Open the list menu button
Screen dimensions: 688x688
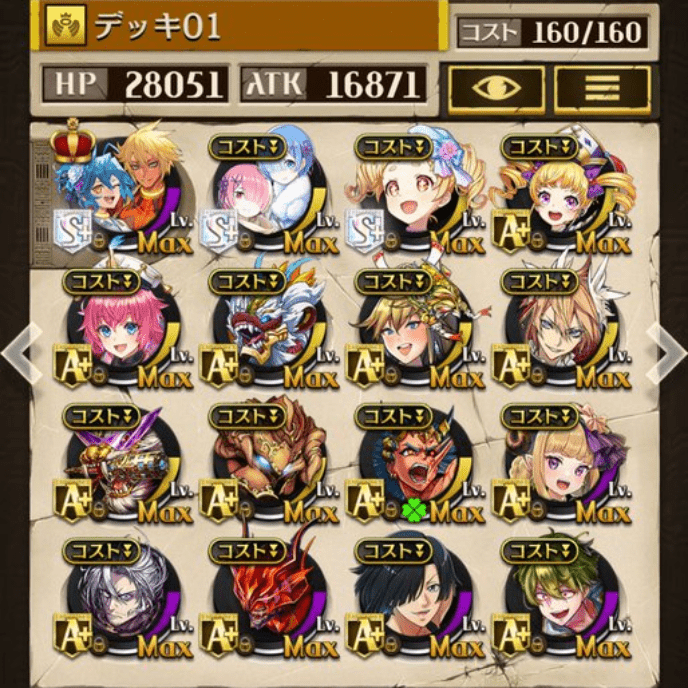point(602,89)
